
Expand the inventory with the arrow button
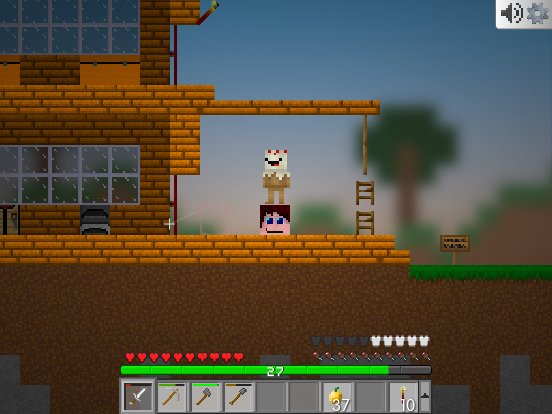[425, 396]
